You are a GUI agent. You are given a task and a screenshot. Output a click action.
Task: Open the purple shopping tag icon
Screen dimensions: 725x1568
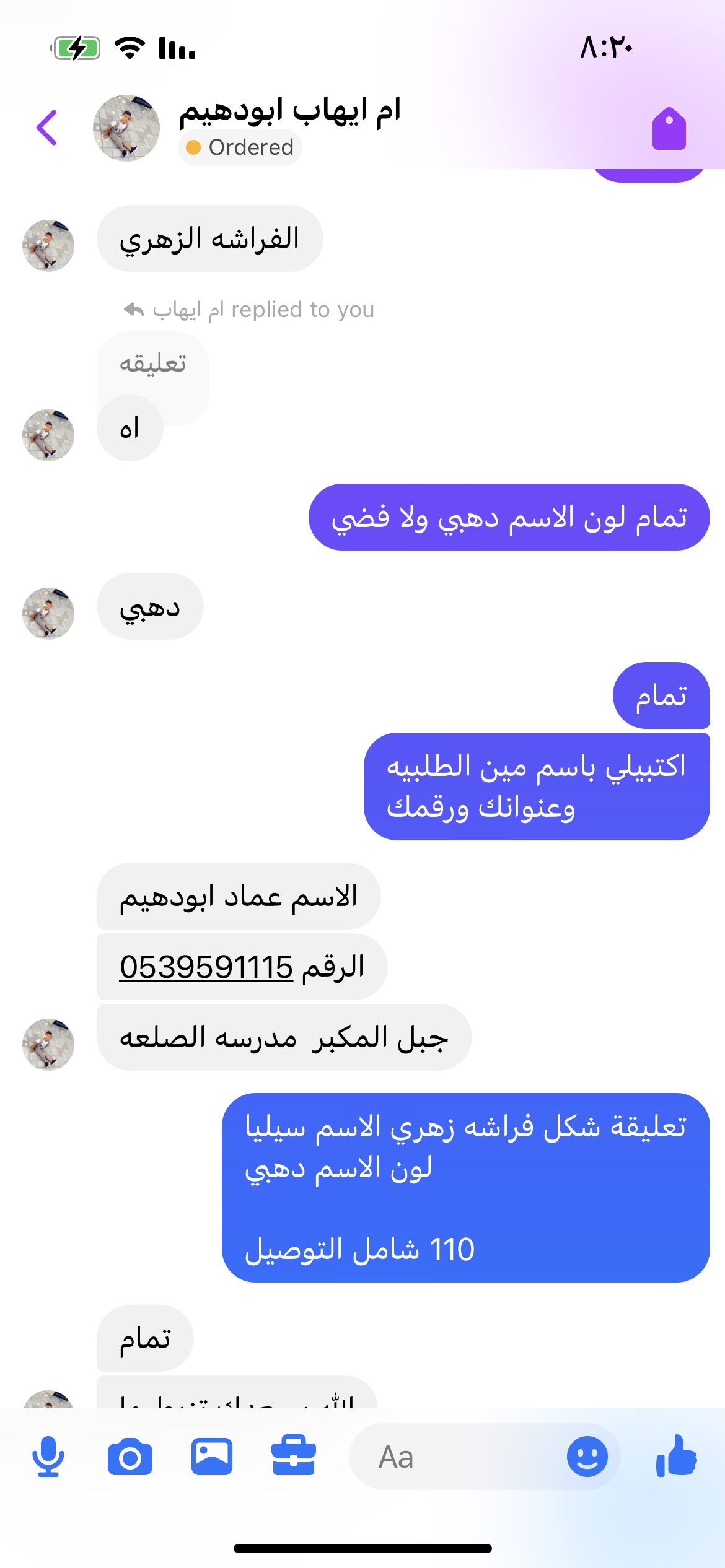pyautogui.click(x=669, y=129)
